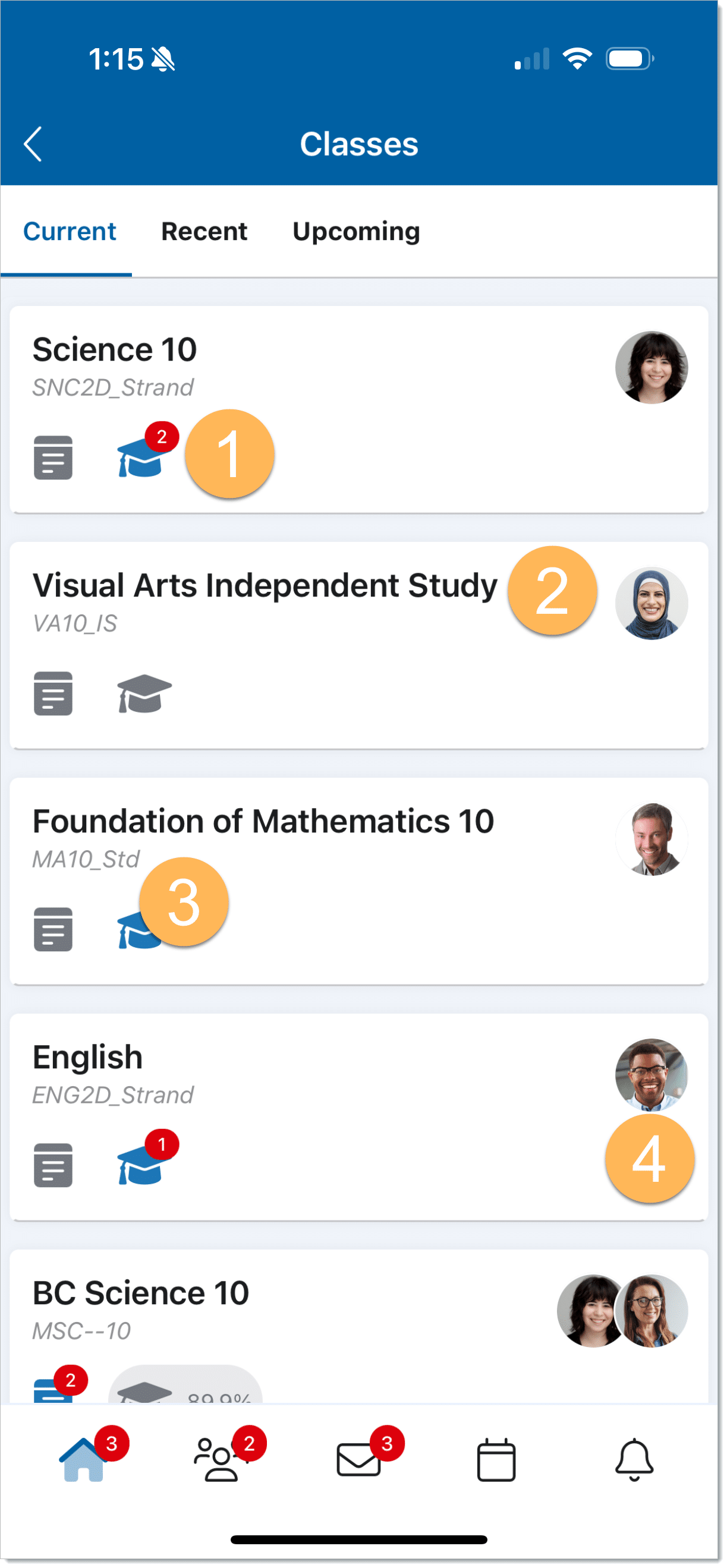Open Foundation of Mathematics 10 content icon
727x1568 pixels.
(x=53, y=929)
